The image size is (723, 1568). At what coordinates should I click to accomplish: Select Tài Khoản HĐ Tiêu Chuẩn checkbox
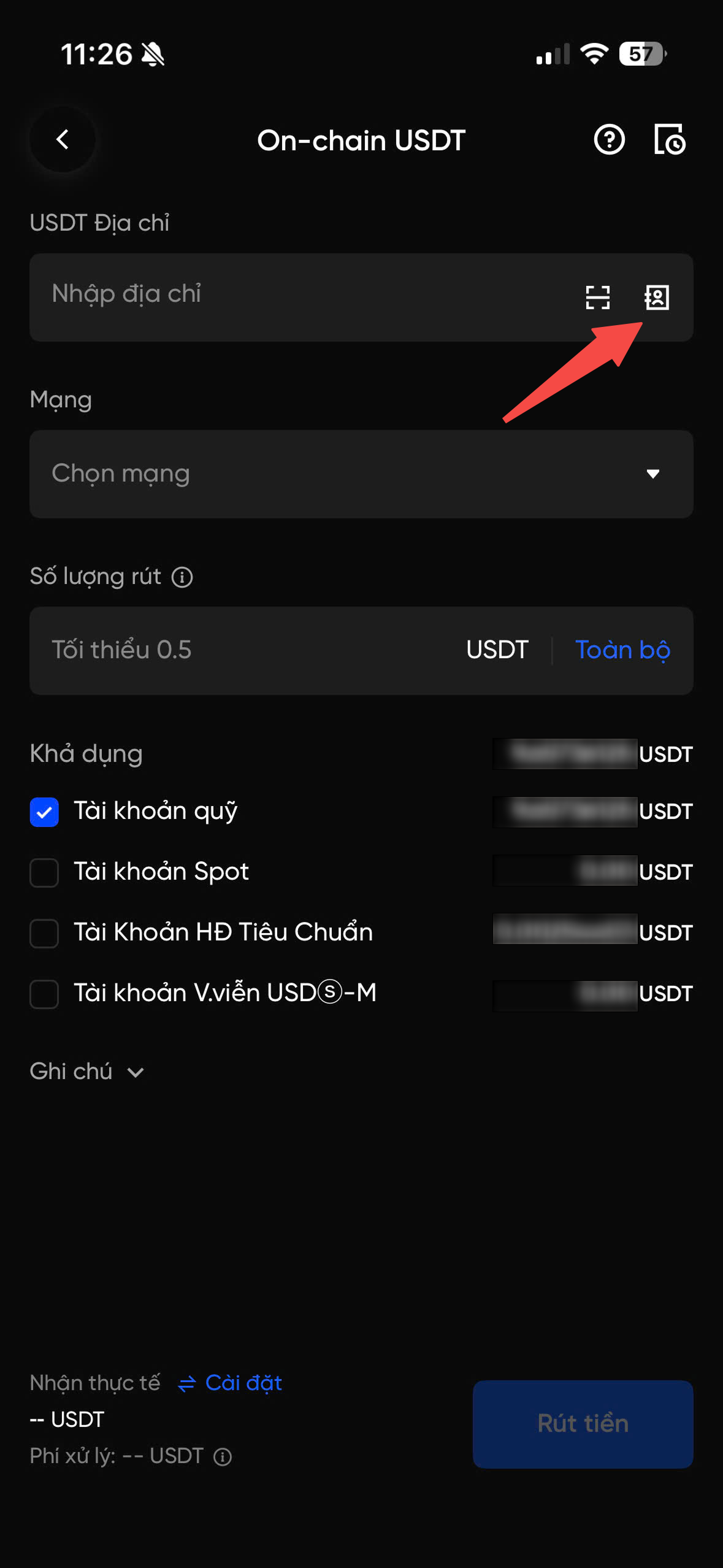[x=44, y=933]
